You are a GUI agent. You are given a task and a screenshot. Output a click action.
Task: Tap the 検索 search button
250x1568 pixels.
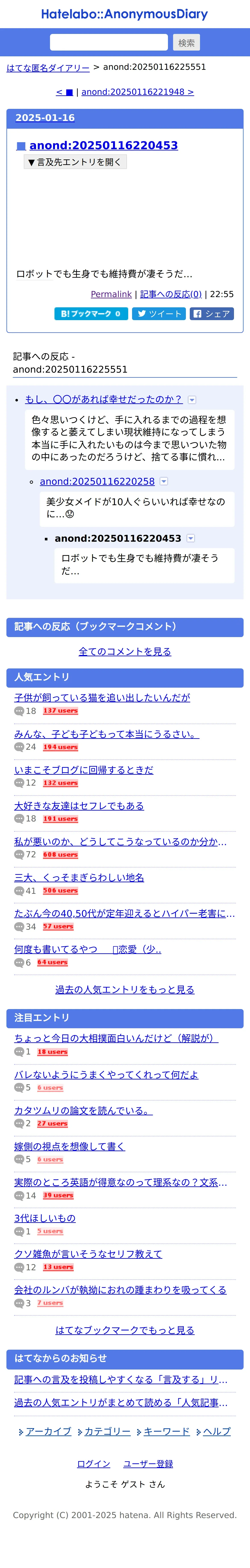187,43
